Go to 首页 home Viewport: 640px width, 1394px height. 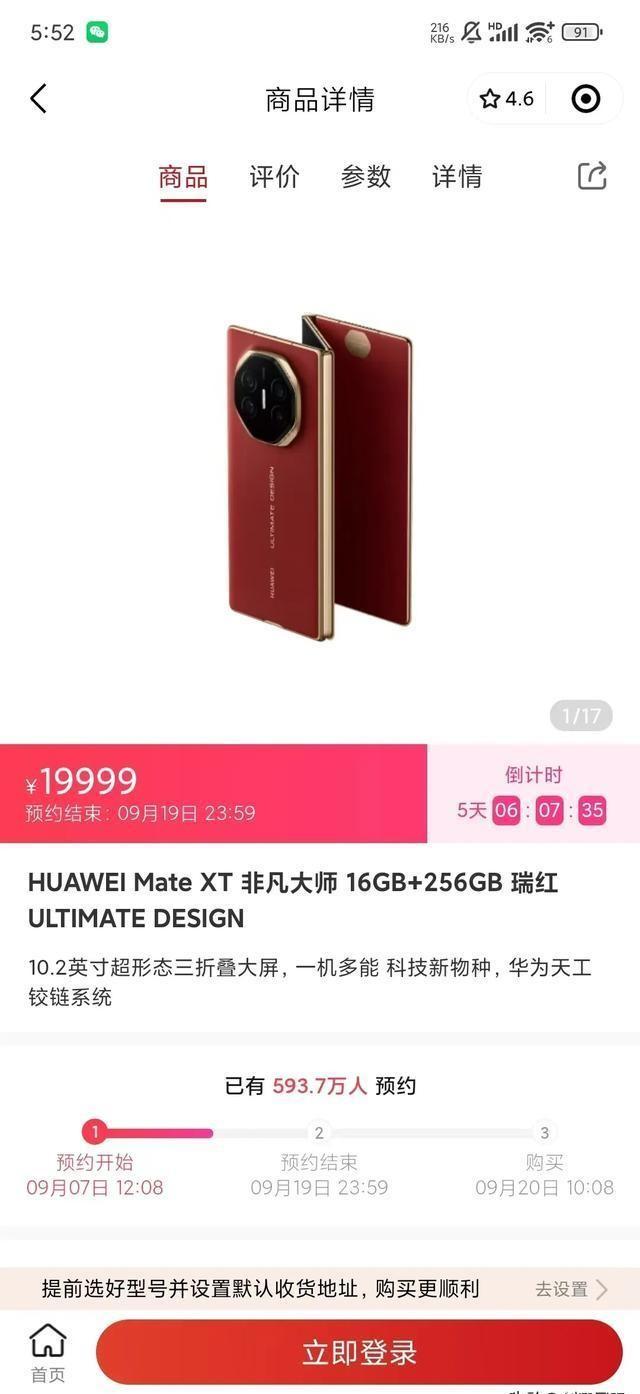tap(47, 1353)
